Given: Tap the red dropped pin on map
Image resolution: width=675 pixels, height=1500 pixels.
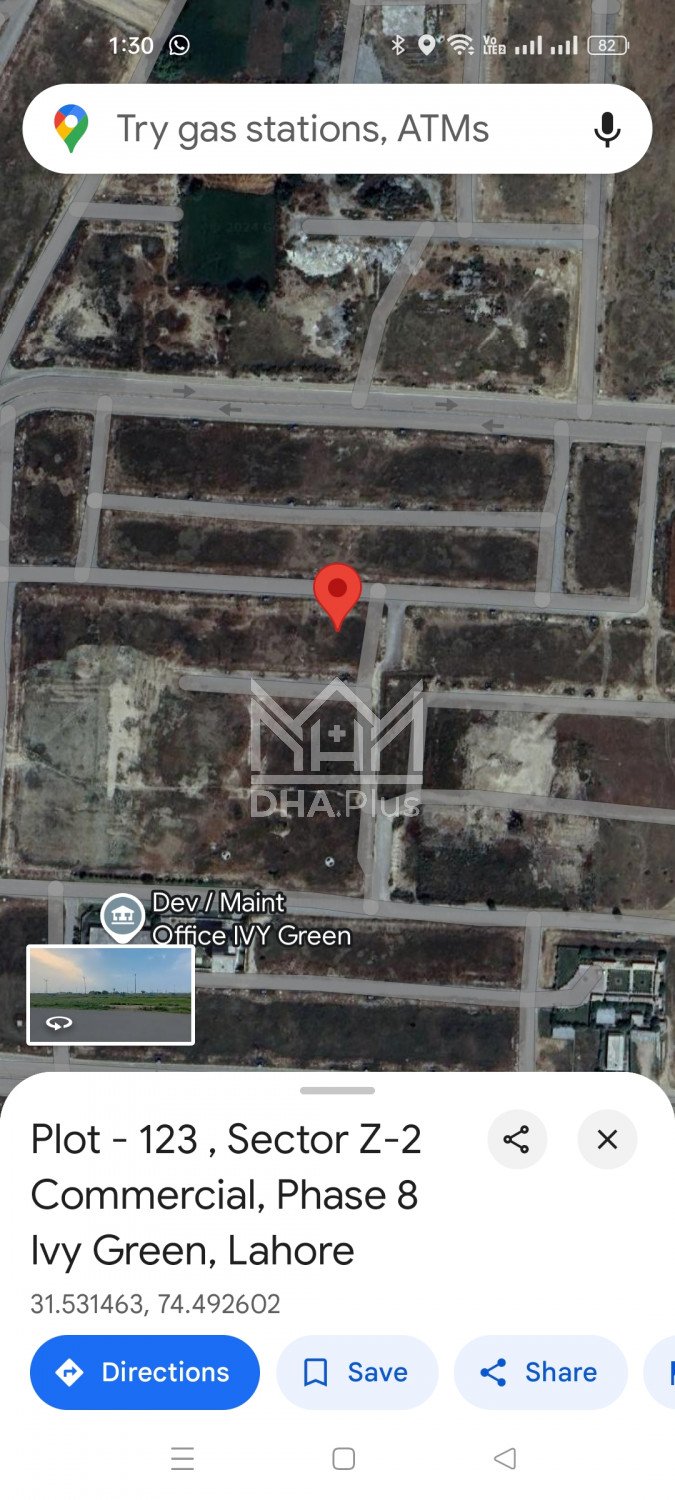Looking at the screenshot, I should coord(337,590).
